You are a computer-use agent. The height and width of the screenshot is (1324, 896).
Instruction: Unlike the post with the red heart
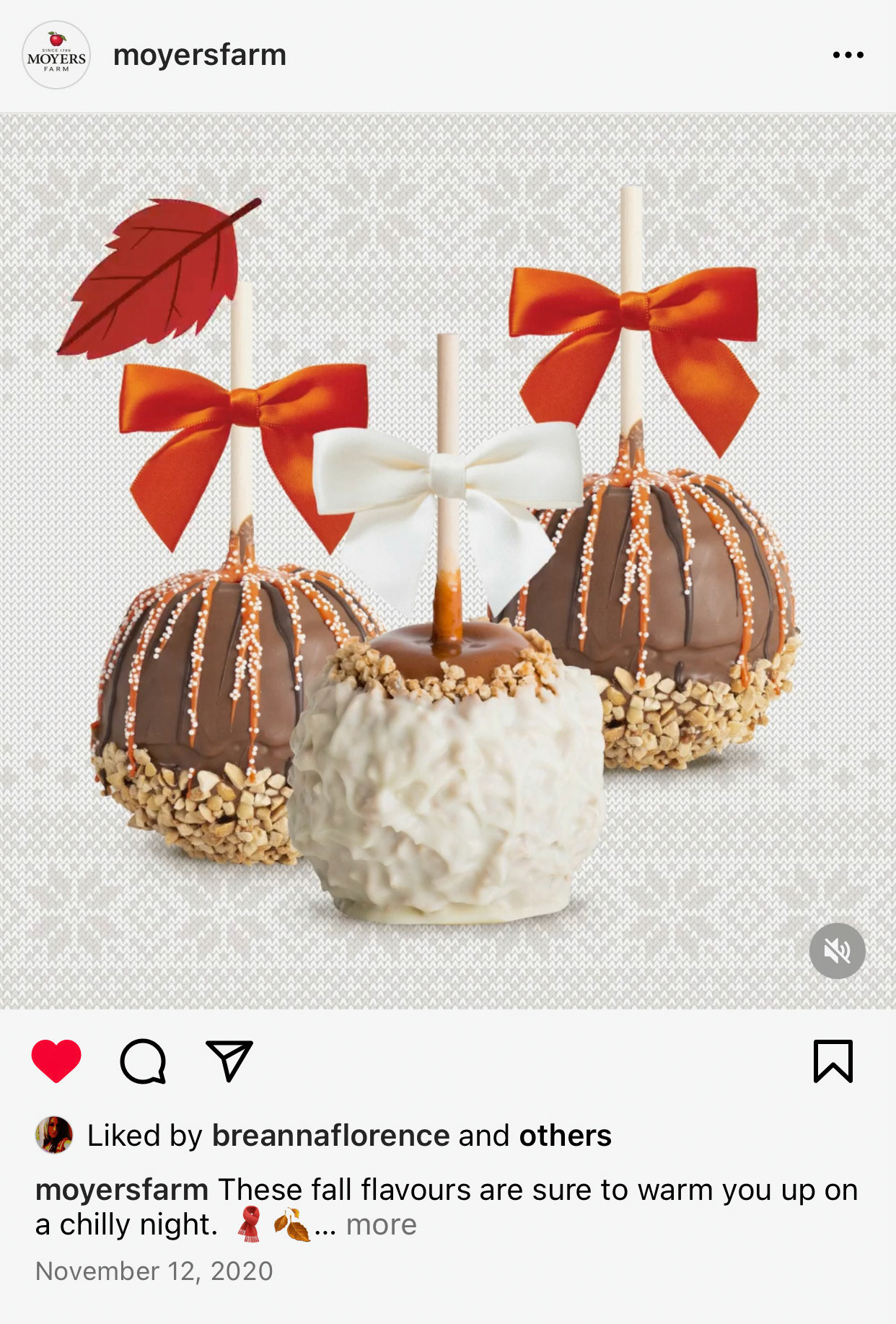coord(56,1061)
